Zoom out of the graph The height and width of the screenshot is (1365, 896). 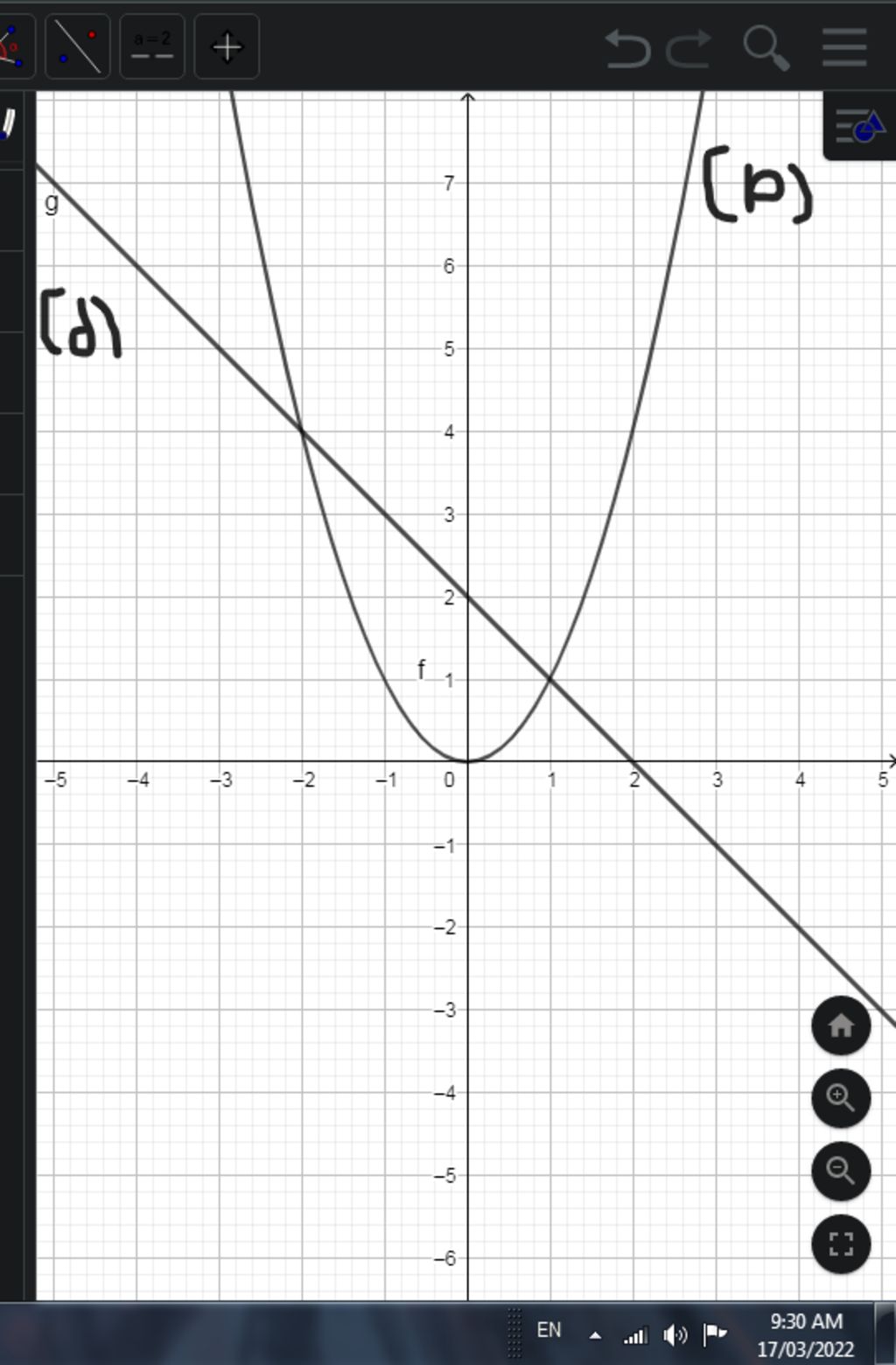pos(841,1171)
